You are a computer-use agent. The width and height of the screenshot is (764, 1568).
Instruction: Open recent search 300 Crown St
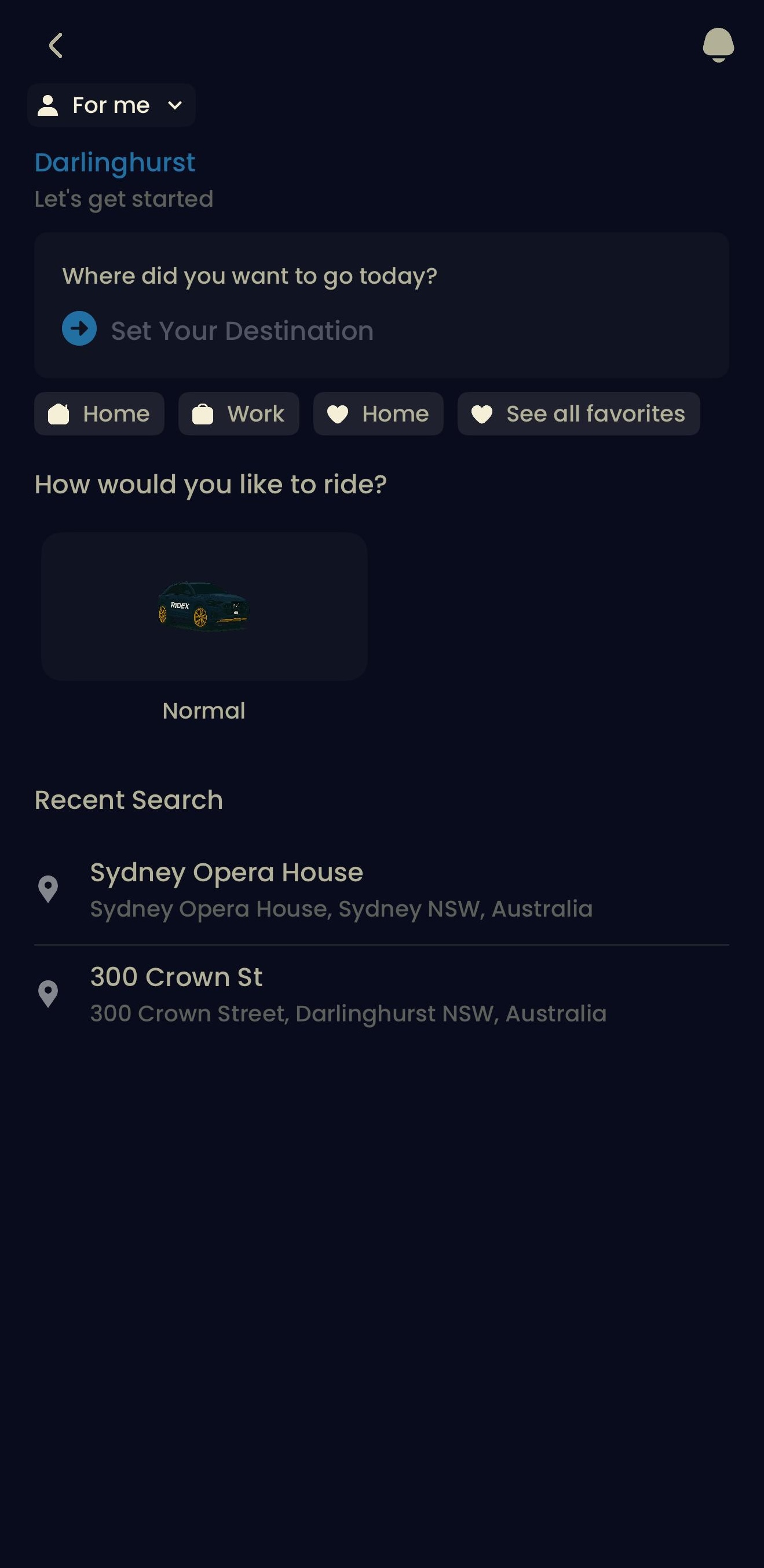[347, 994]
